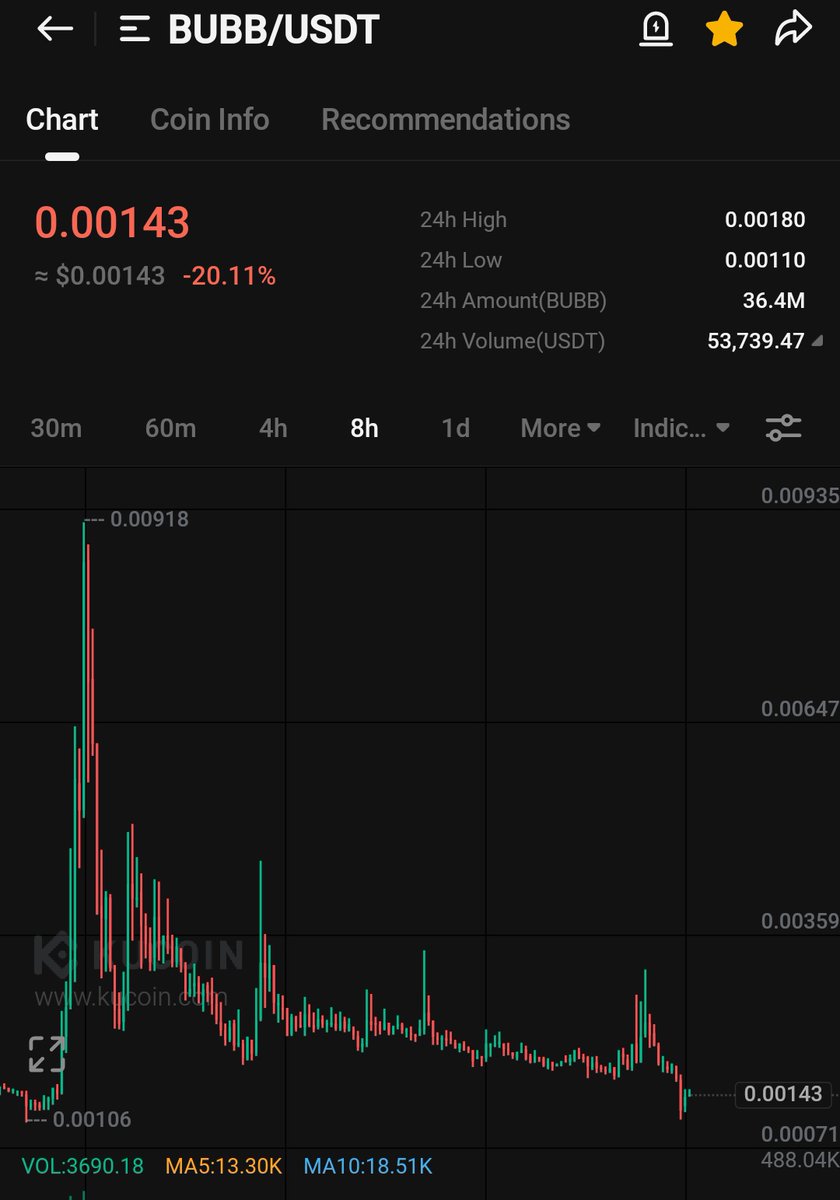Expand the chart to fullscreen
Viewport: 840px width, 1200px height.
47,1054
